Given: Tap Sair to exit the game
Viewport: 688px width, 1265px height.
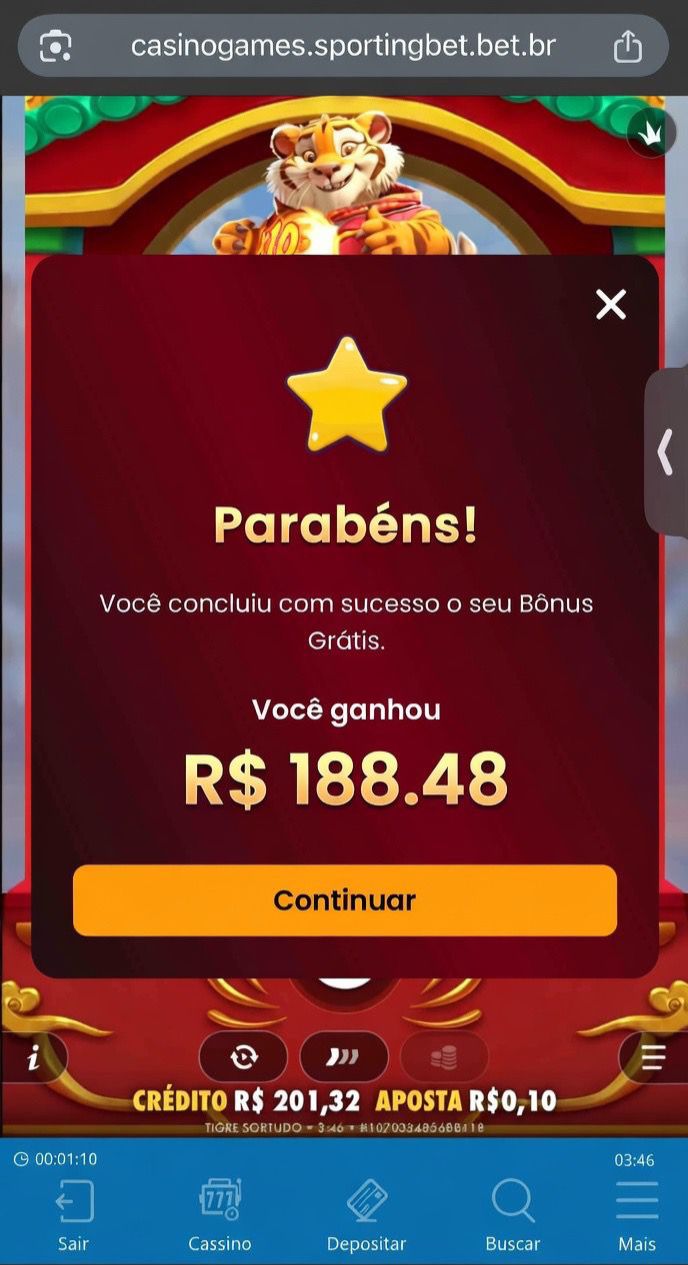Looking at the screenshot, I should point(73,1215).
